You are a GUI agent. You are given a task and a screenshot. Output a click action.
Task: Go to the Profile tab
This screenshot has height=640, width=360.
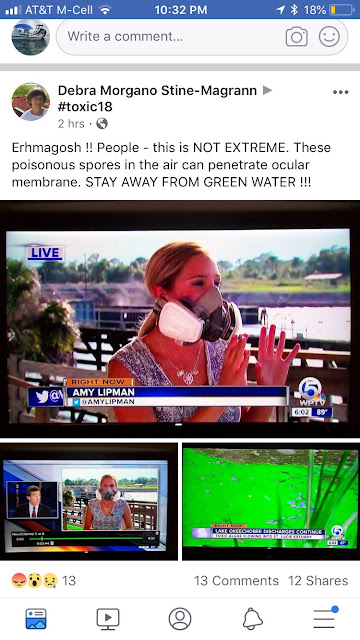coord(180,619)
